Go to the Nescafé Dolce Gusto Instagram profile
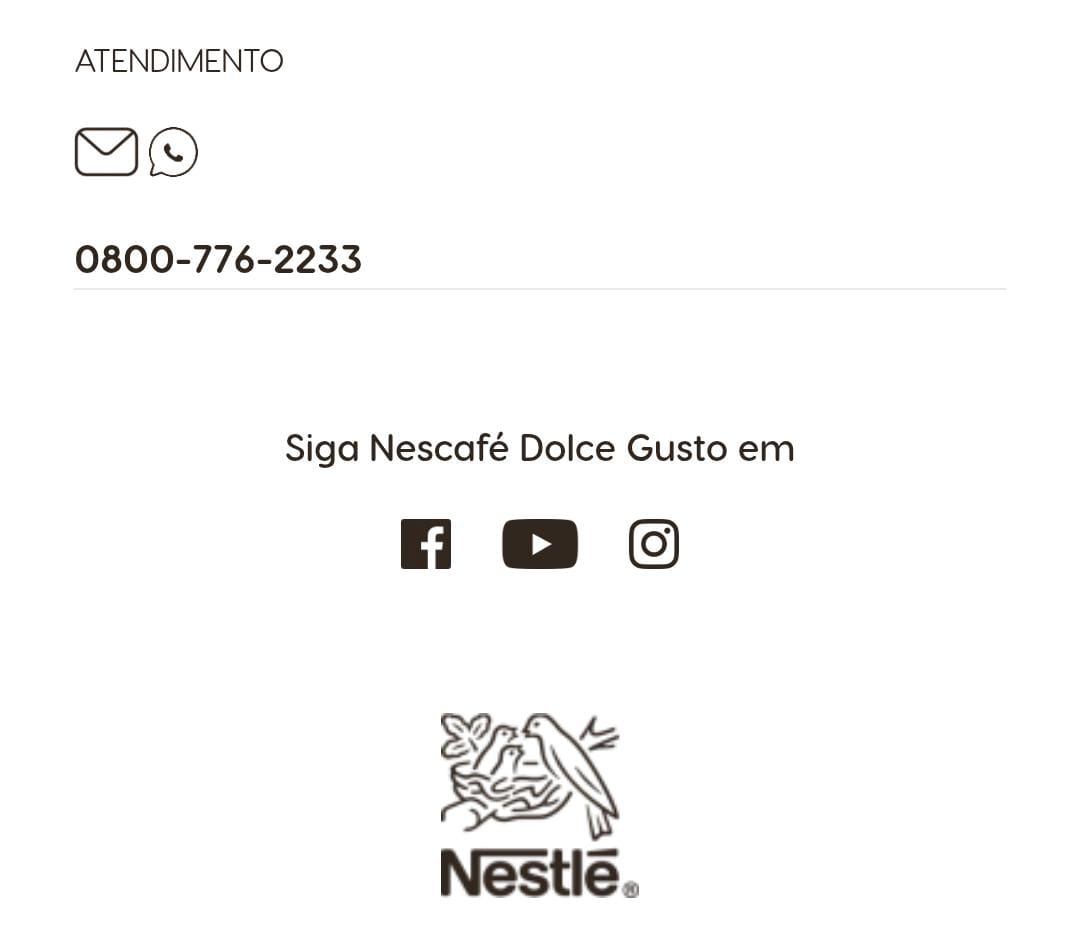 654,544
